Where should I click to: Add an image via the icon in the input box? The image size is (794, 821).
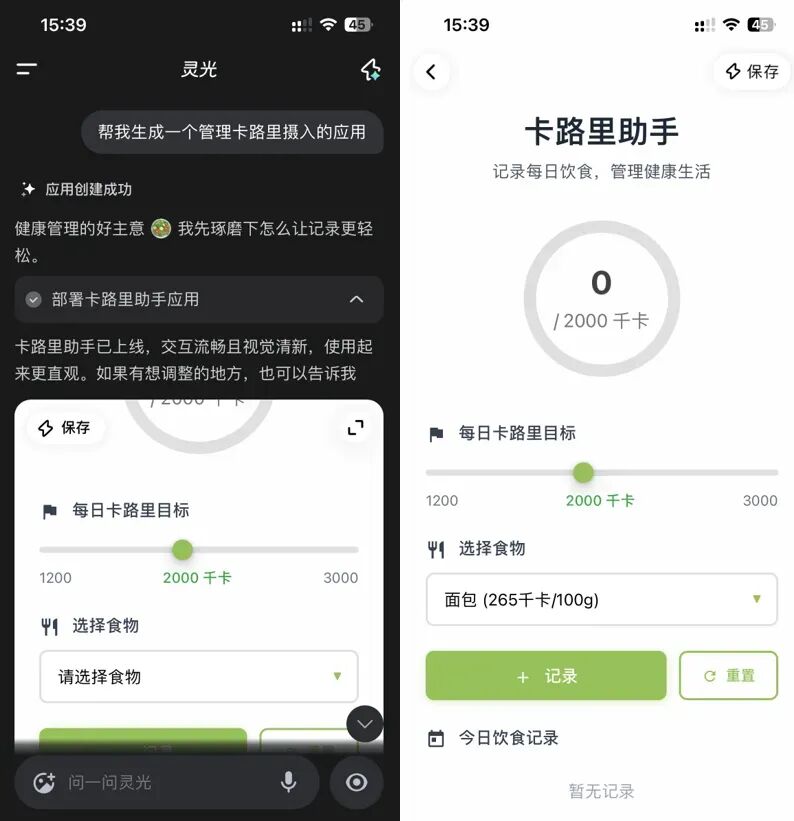(x=44, y=782)
